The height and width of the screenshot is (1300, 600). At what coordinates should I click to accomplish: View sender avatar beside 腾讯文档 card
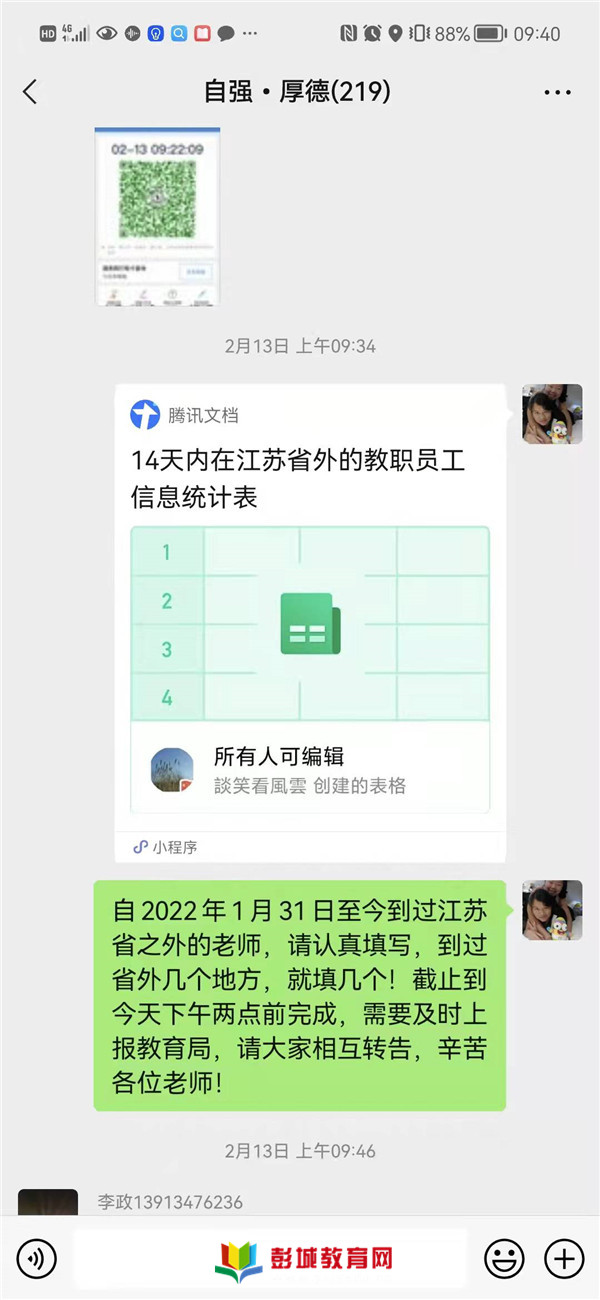(552, 414)
